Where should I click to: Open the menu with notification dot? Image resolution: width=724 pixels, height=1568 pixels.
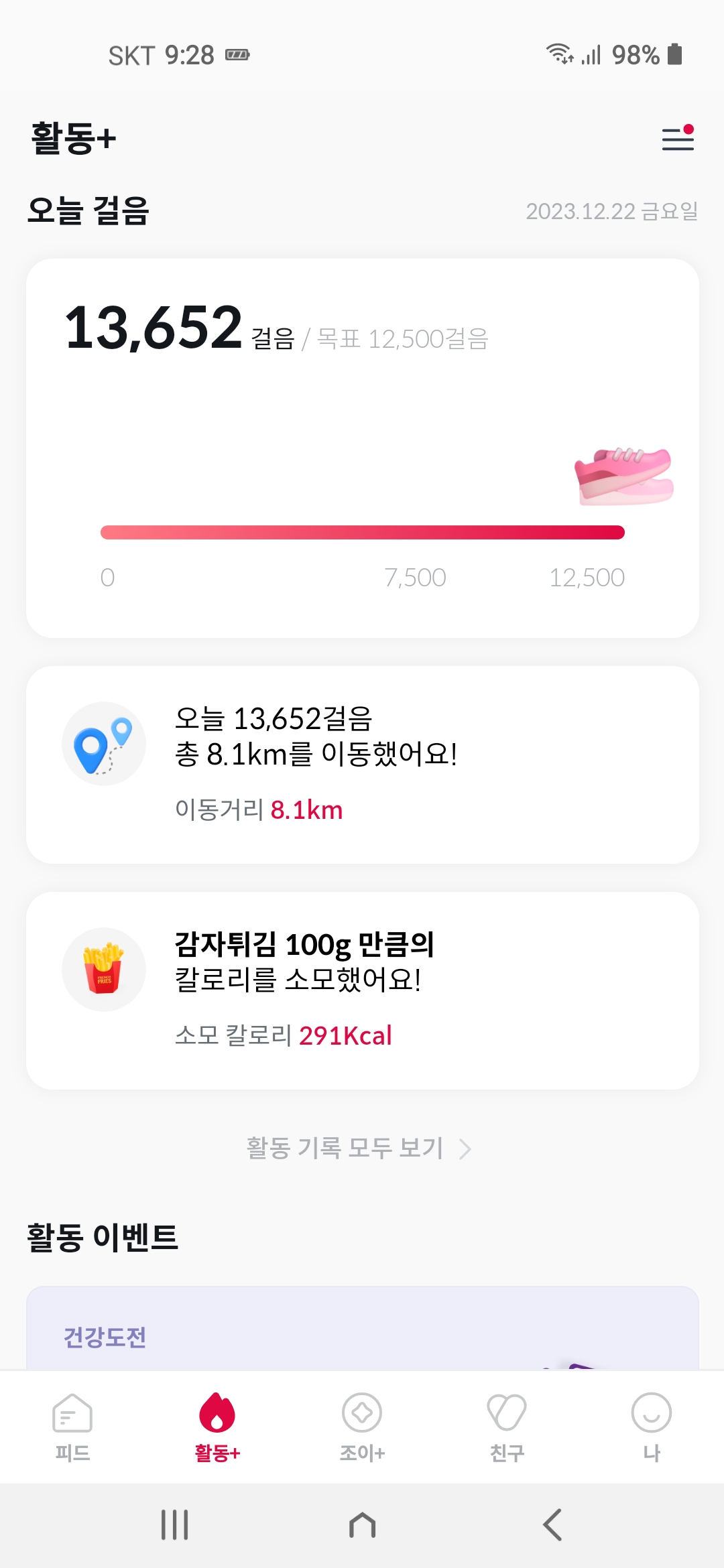click(678, 138)
